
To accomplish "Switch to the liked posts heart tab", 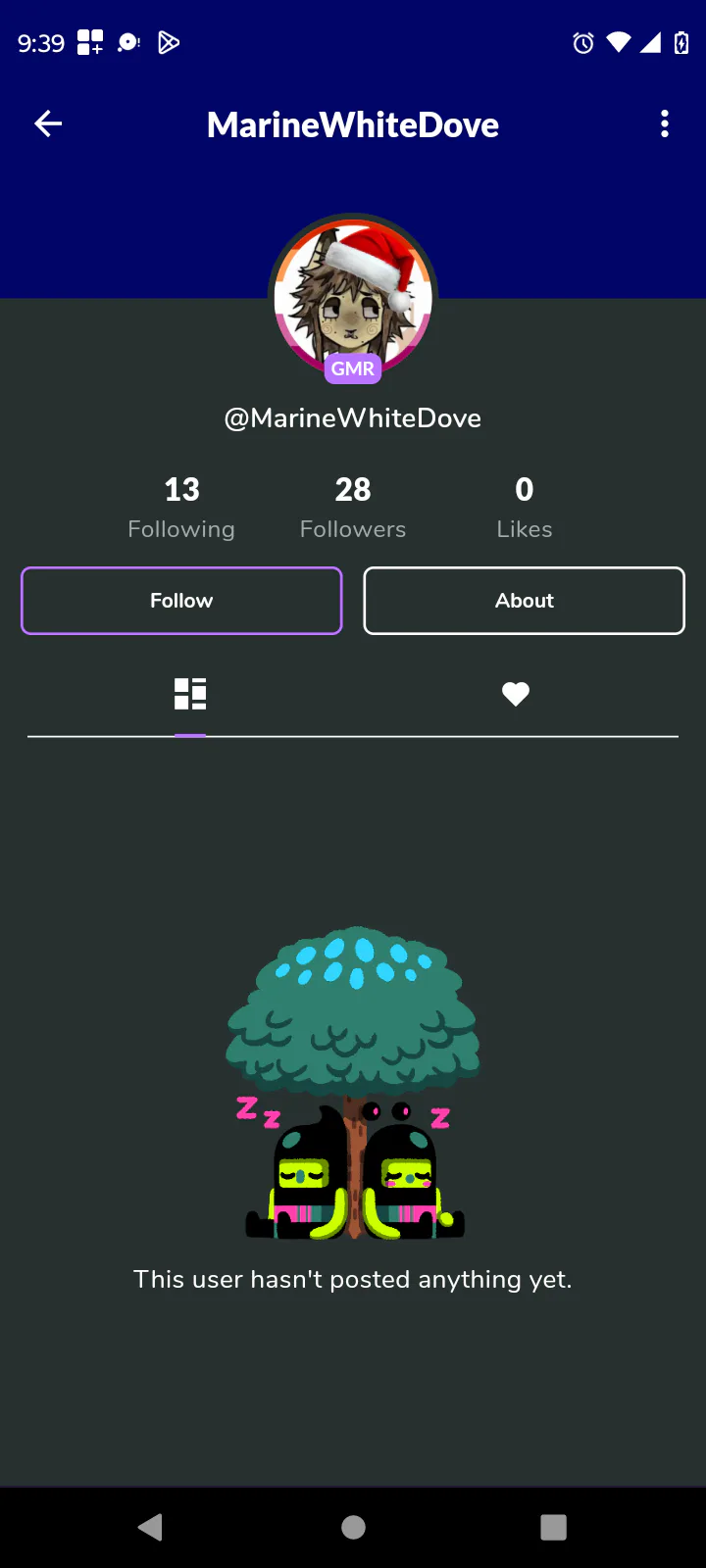I will click(x=515, y=694).
